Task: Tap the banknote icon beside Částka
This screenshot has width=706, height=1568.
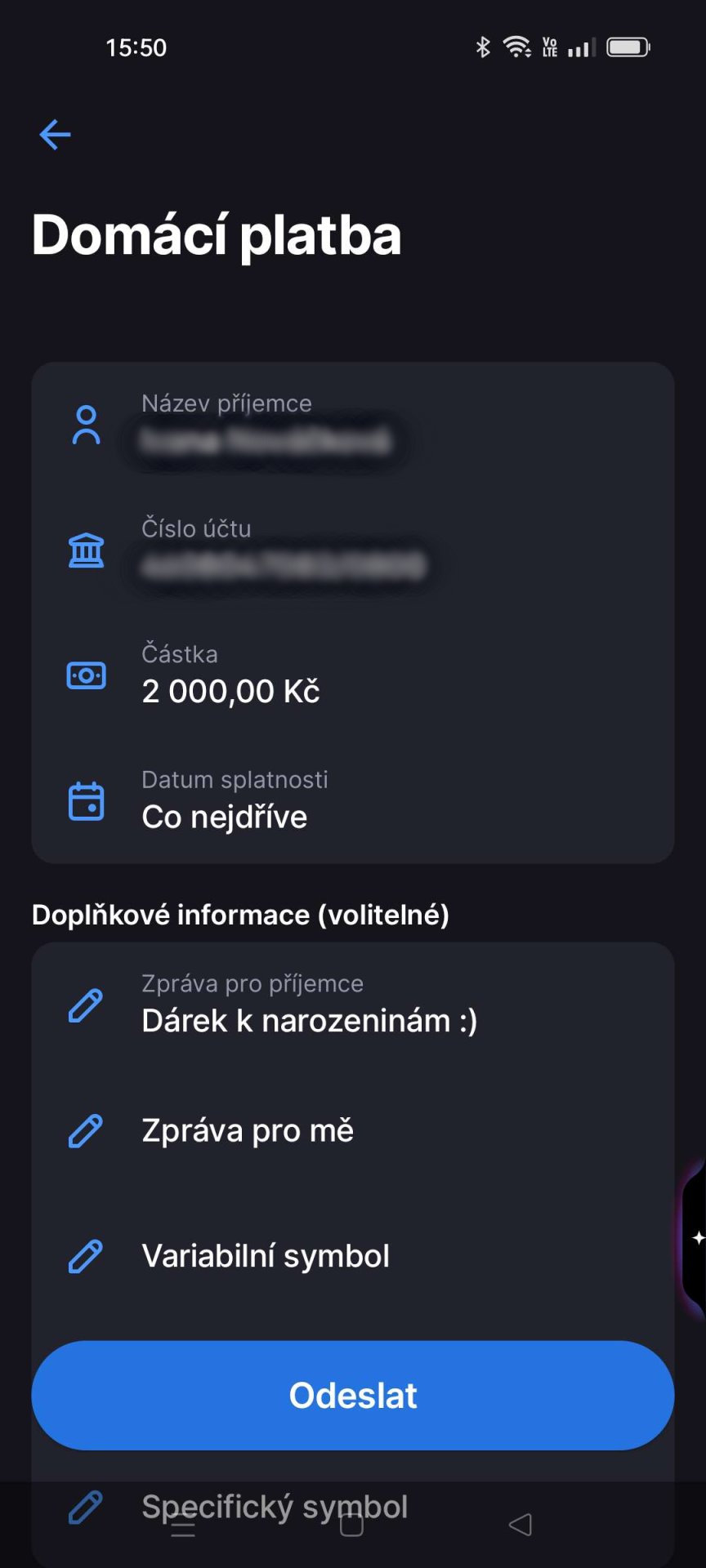Action: pos(87,675)
